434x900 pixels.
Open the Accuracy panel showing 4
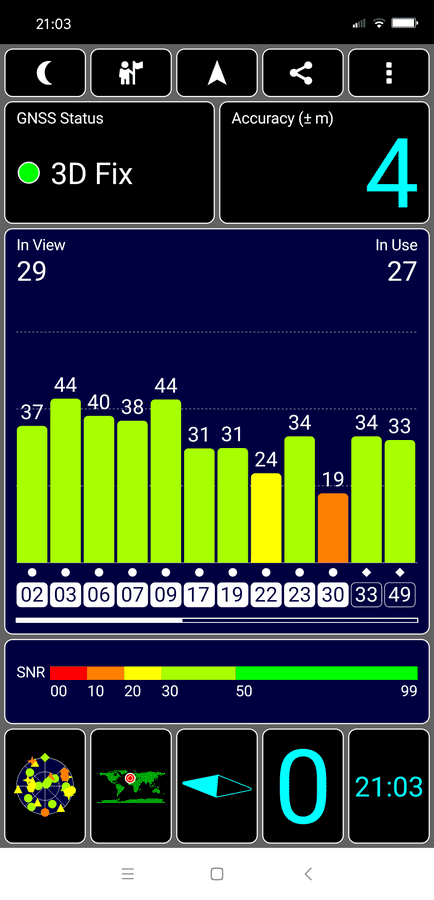(x=324, y=162)
